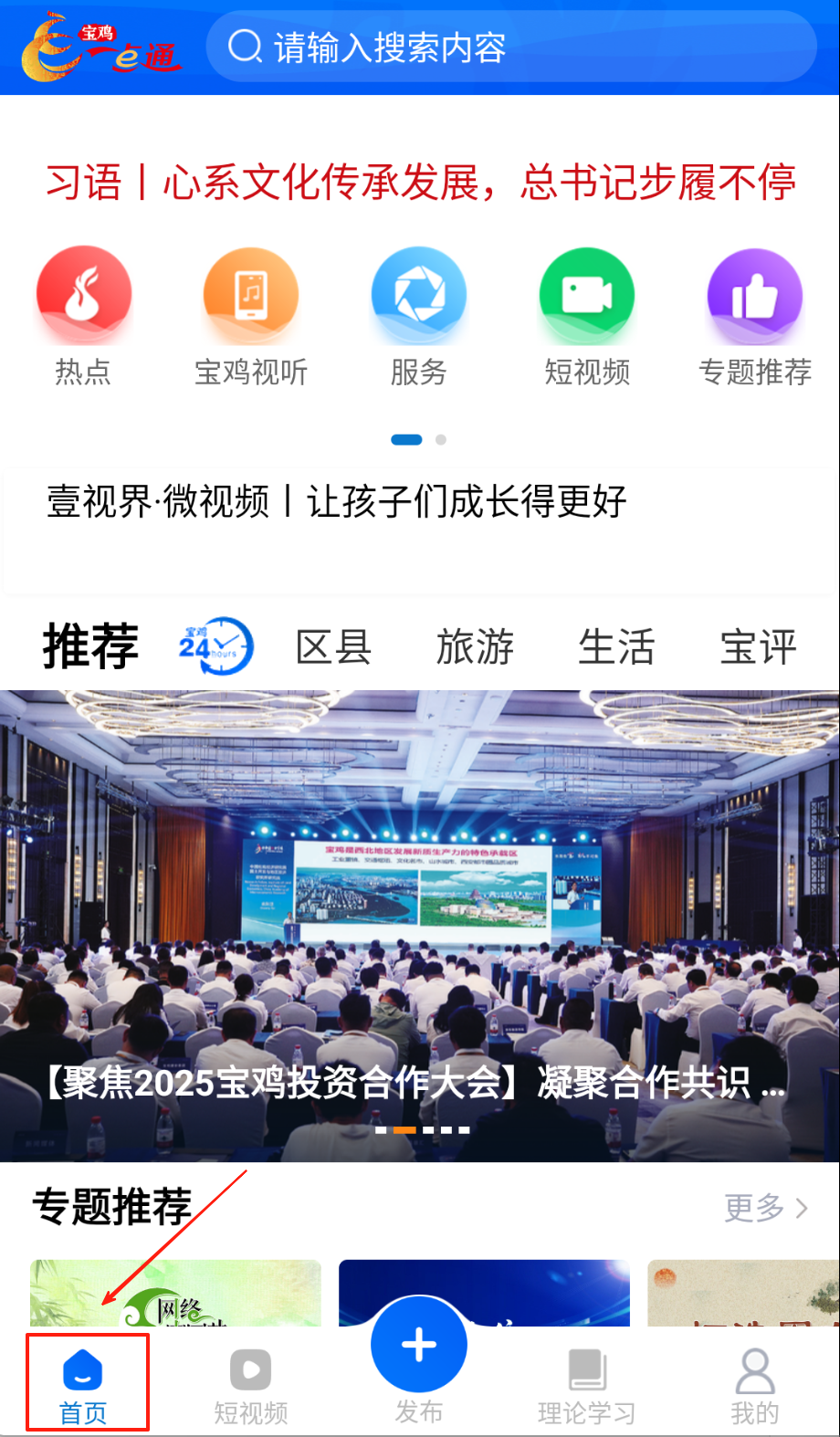Switch to the 宝评 tab
The width and height of the screenshot is (840, 1437).
(758, 646)
